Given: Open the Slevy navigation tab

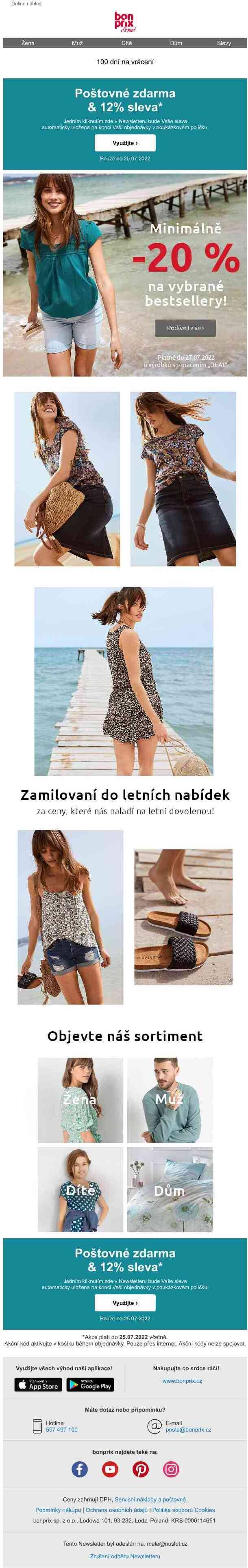Looking at the screenshot, I should pyautogui.click(x=224, y=43).
